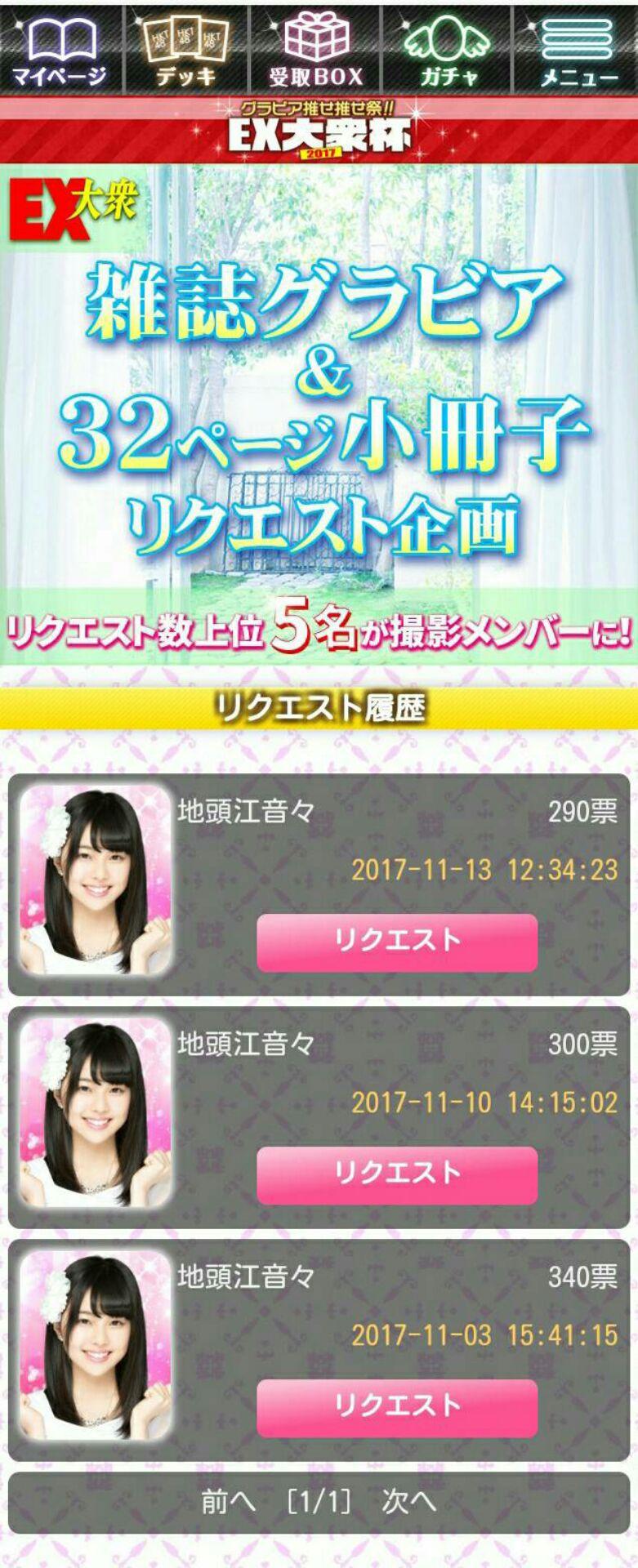This screenshot has width=638, height=1568.
Task: Open the 受取BOX gift box
Action: pyautogui.click(x=316, y=47)
